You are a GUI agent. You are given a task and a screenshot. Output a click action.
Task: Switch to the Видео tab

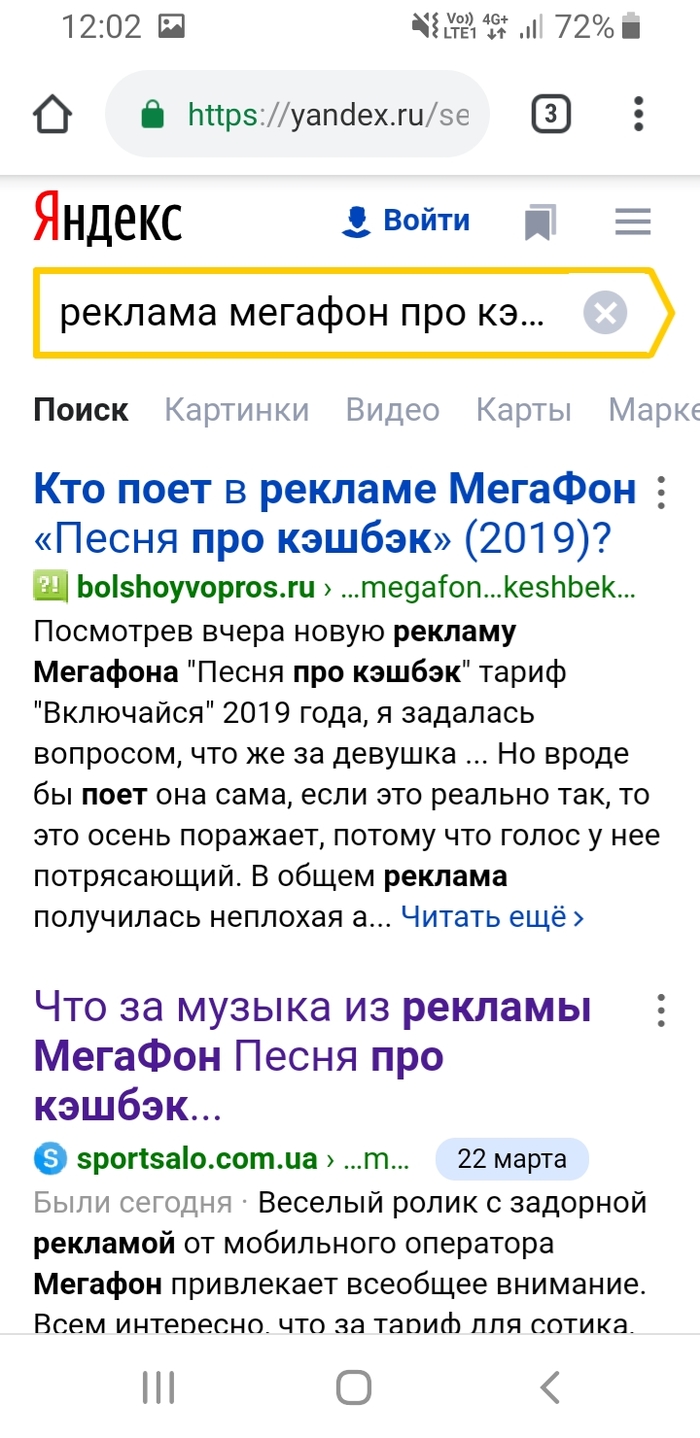coord(392,410)
